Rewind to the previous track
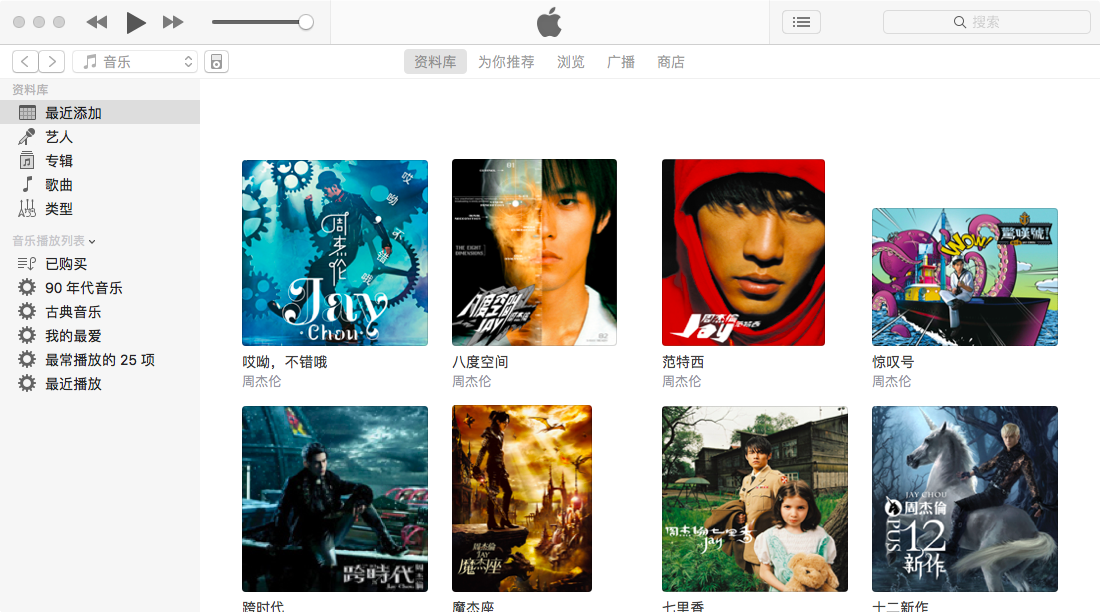 coord(97,22)
